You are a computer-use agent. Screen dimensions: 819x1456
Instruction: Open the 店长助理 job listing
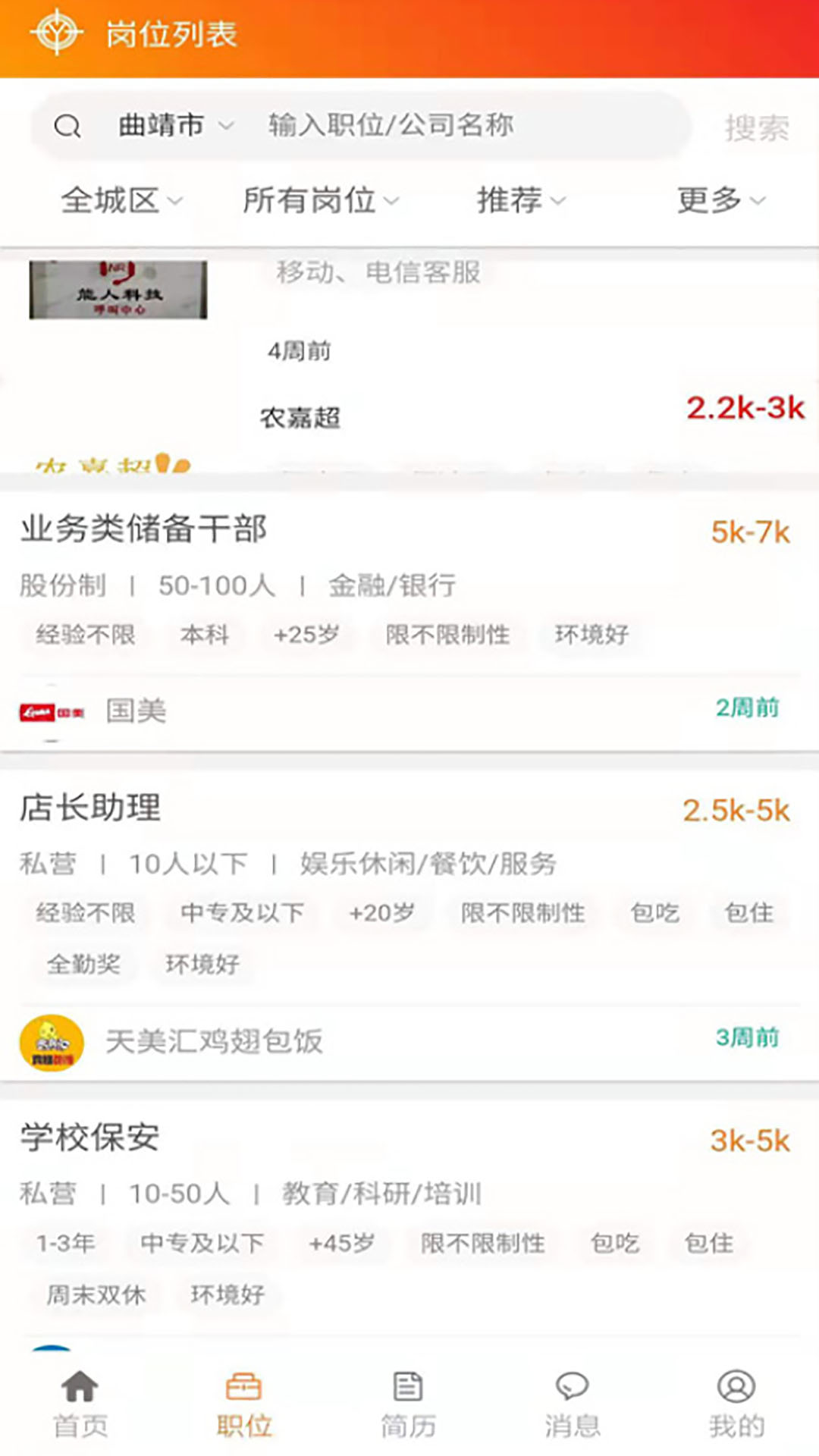tap(90, 808)
